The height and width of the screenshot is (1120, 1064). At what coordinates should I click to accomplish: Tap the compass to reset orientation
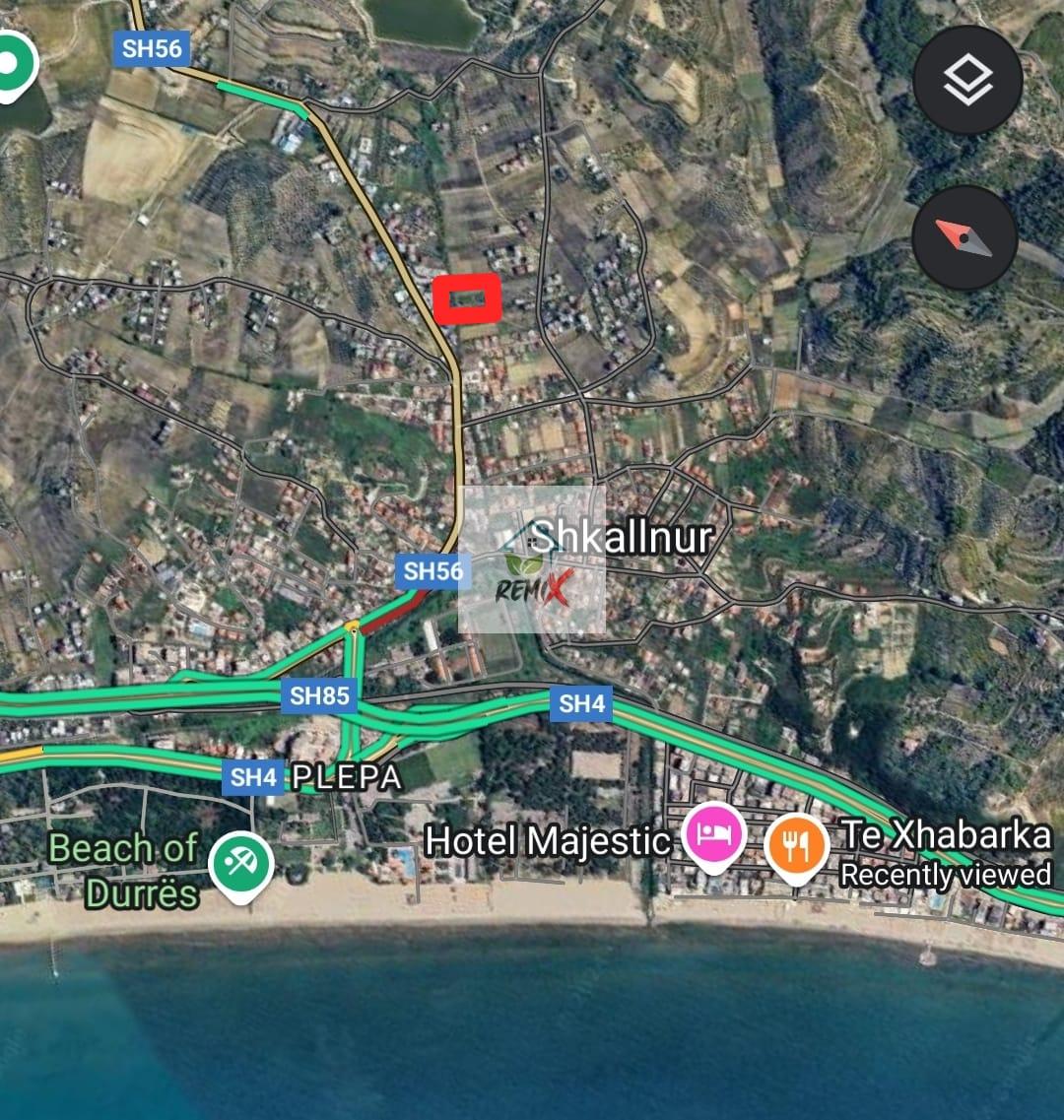click(964, 237)
